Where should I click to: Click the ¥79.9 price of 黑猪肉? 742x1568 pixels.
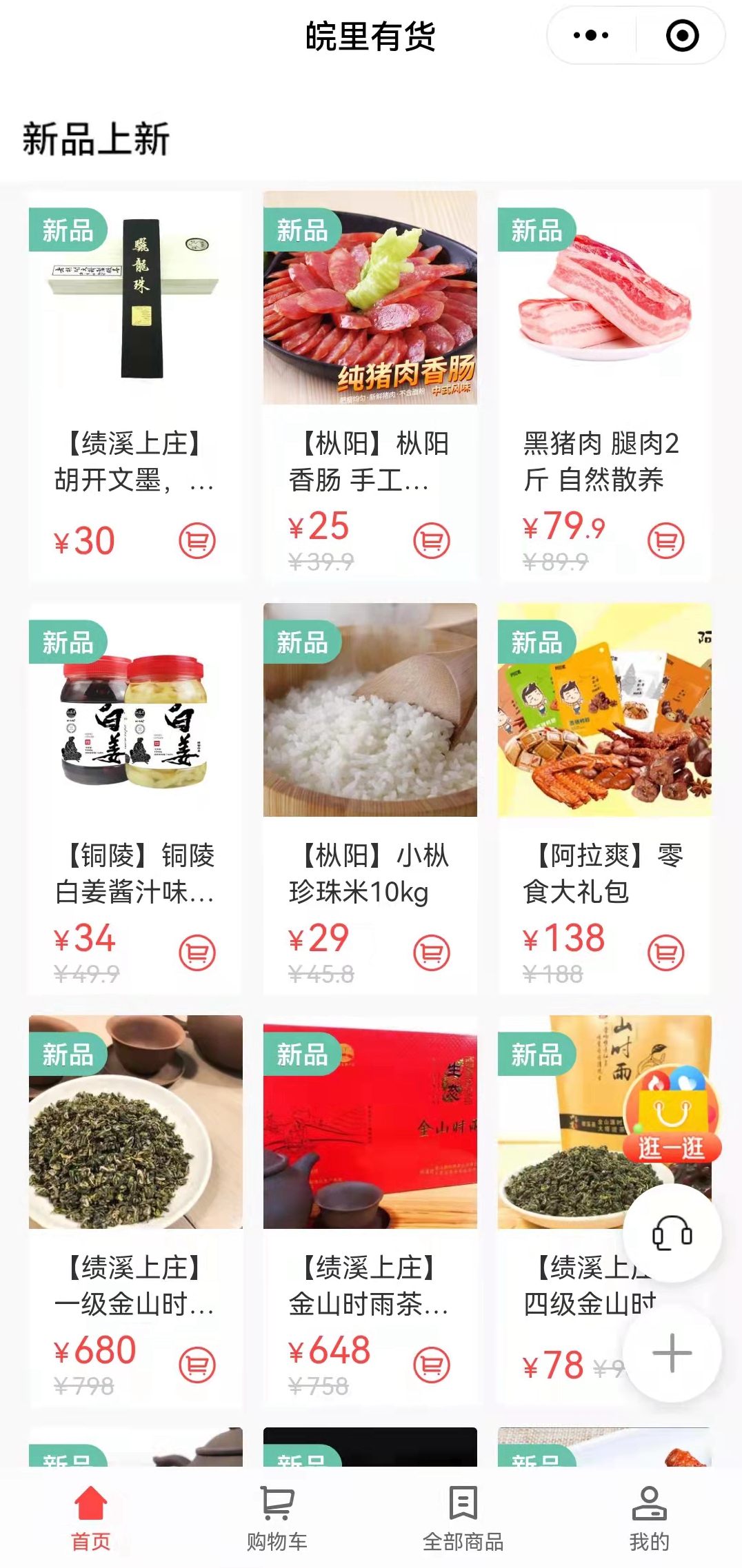pos(563,527)
